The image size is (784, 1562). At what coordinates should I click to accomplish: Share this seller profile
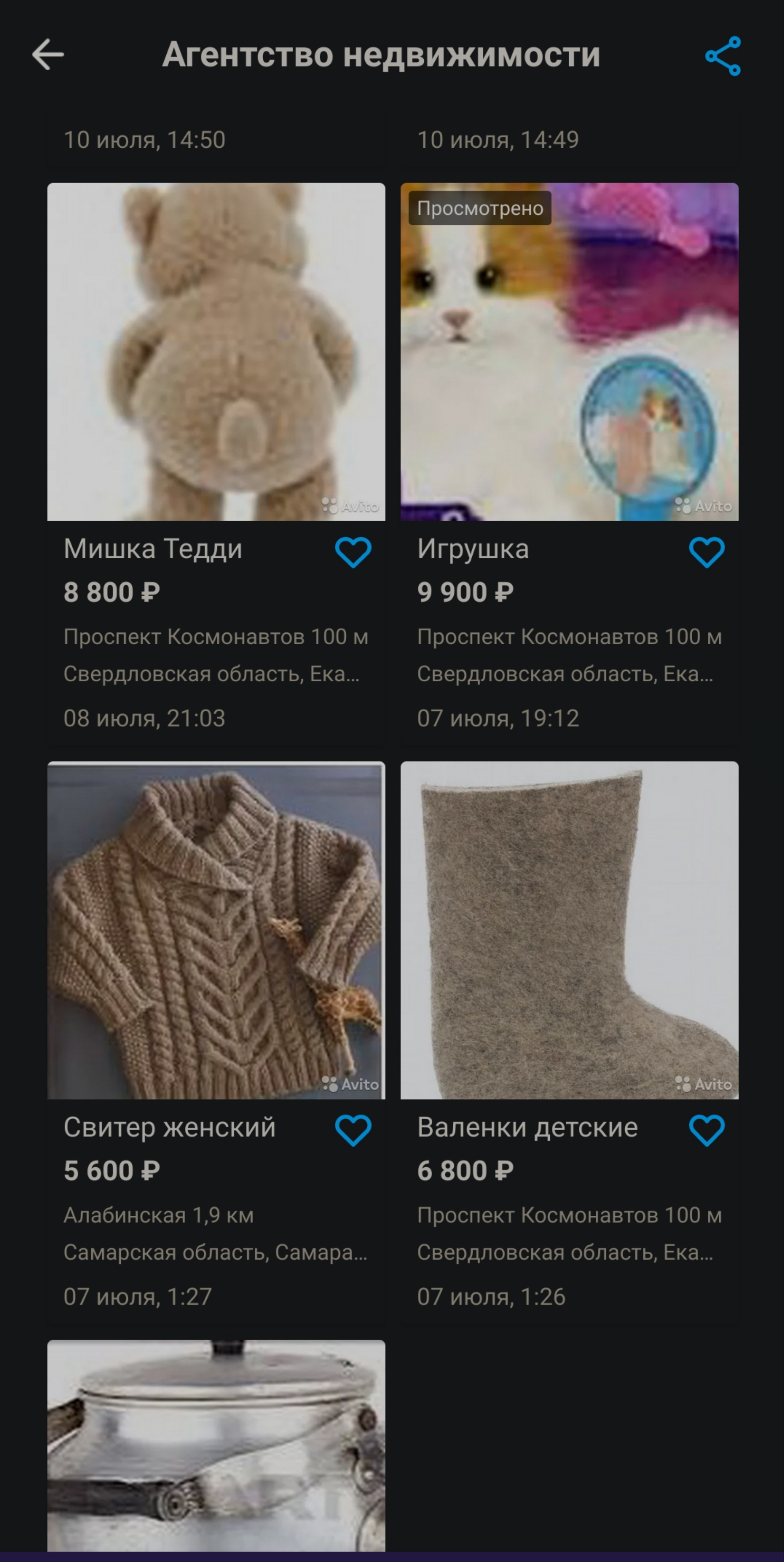723,56
